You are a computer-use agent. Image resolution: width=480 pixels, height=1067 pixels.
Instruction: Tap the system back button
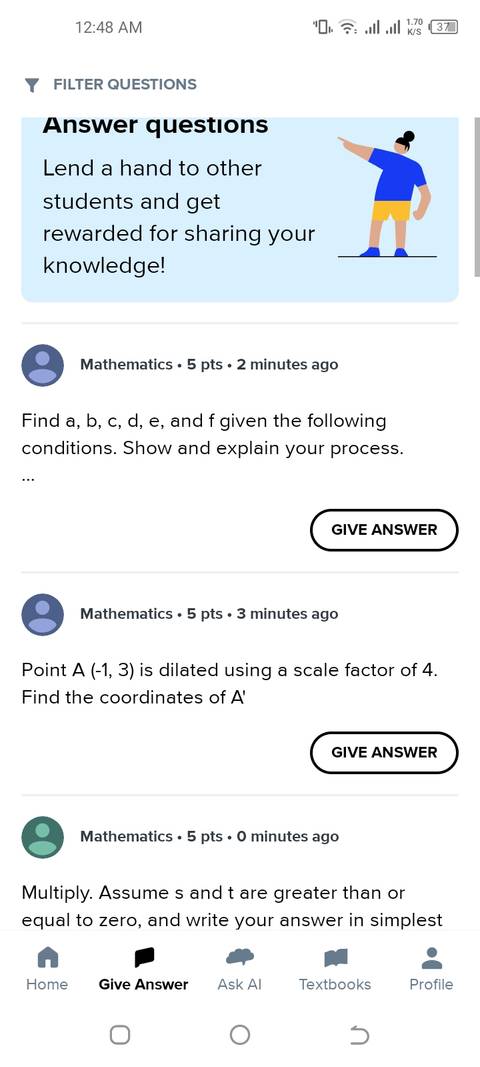359,1035
